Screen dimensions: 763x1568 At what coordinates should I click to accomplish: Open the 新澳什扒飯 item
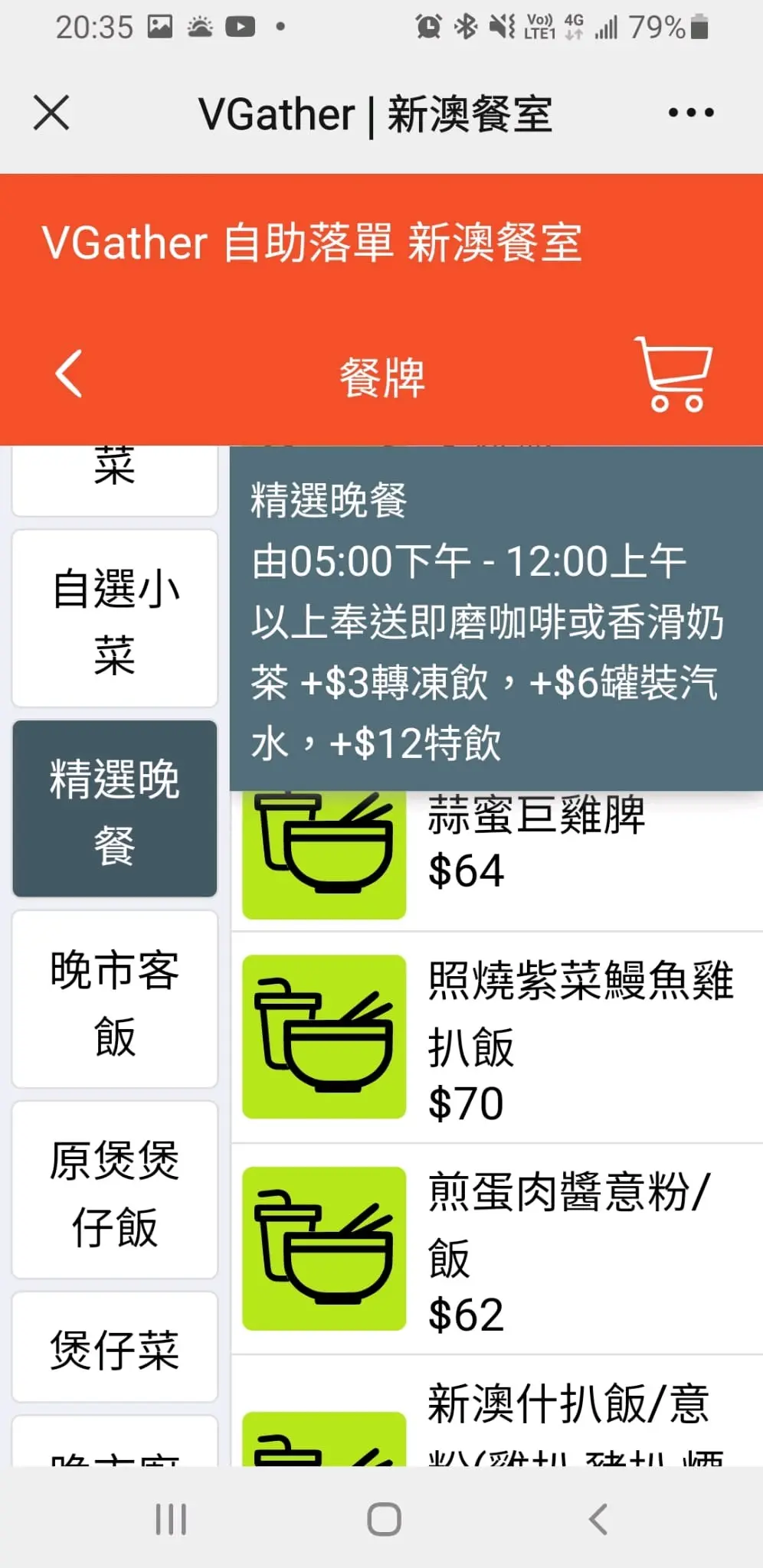click(x=498, y=1416)
